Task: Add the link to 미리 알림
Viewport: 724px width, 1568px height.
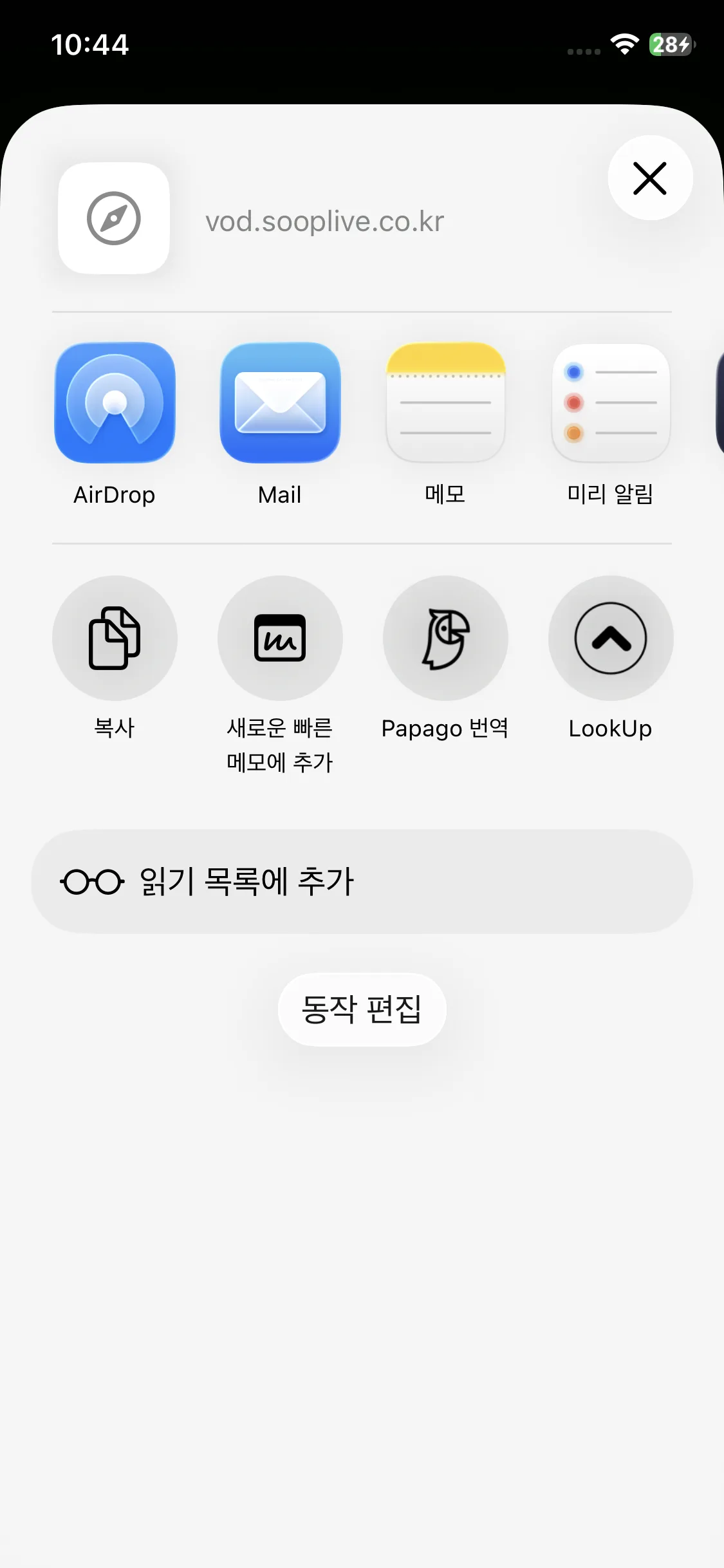Action: (611, 403)
